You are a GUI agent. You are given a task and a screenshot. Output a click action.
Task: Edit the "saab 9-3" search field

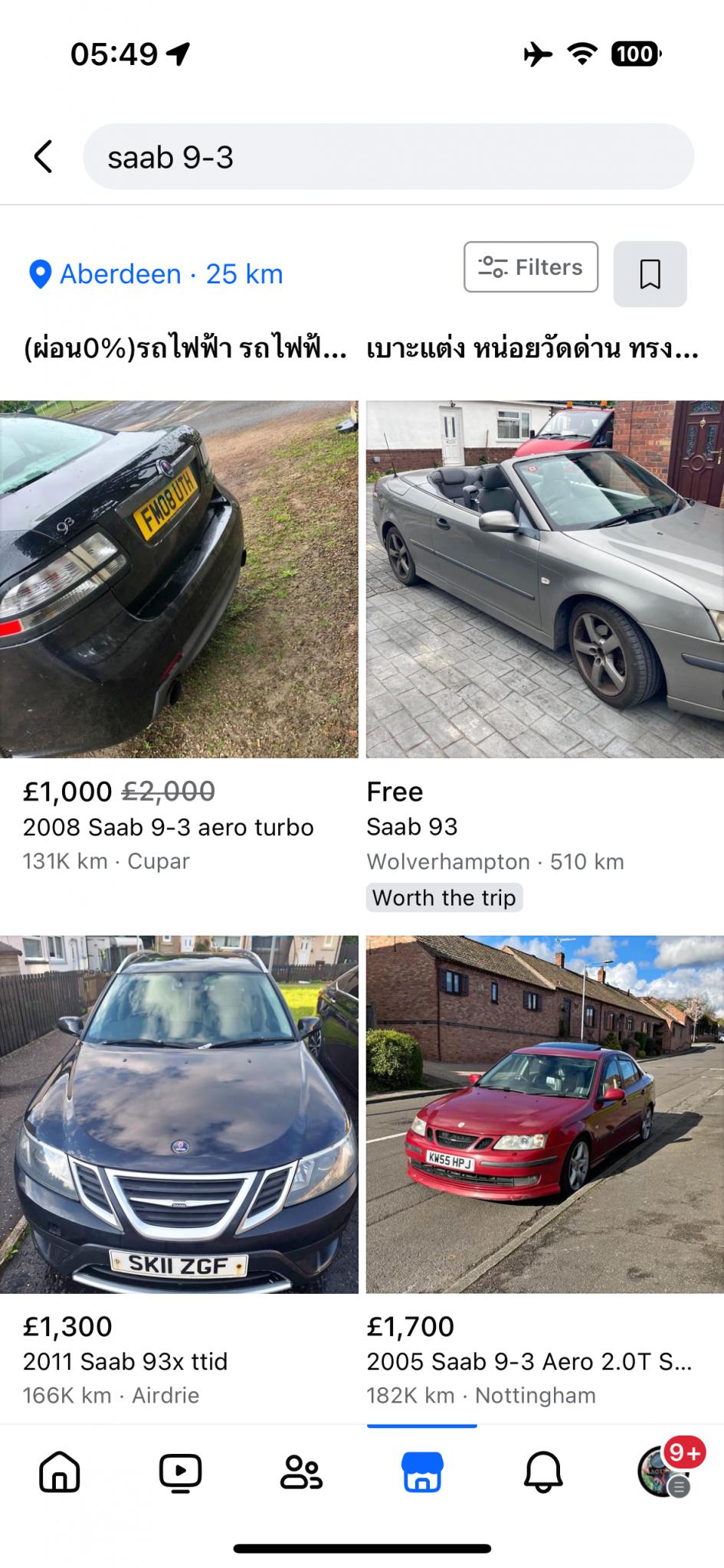point(388,157)
